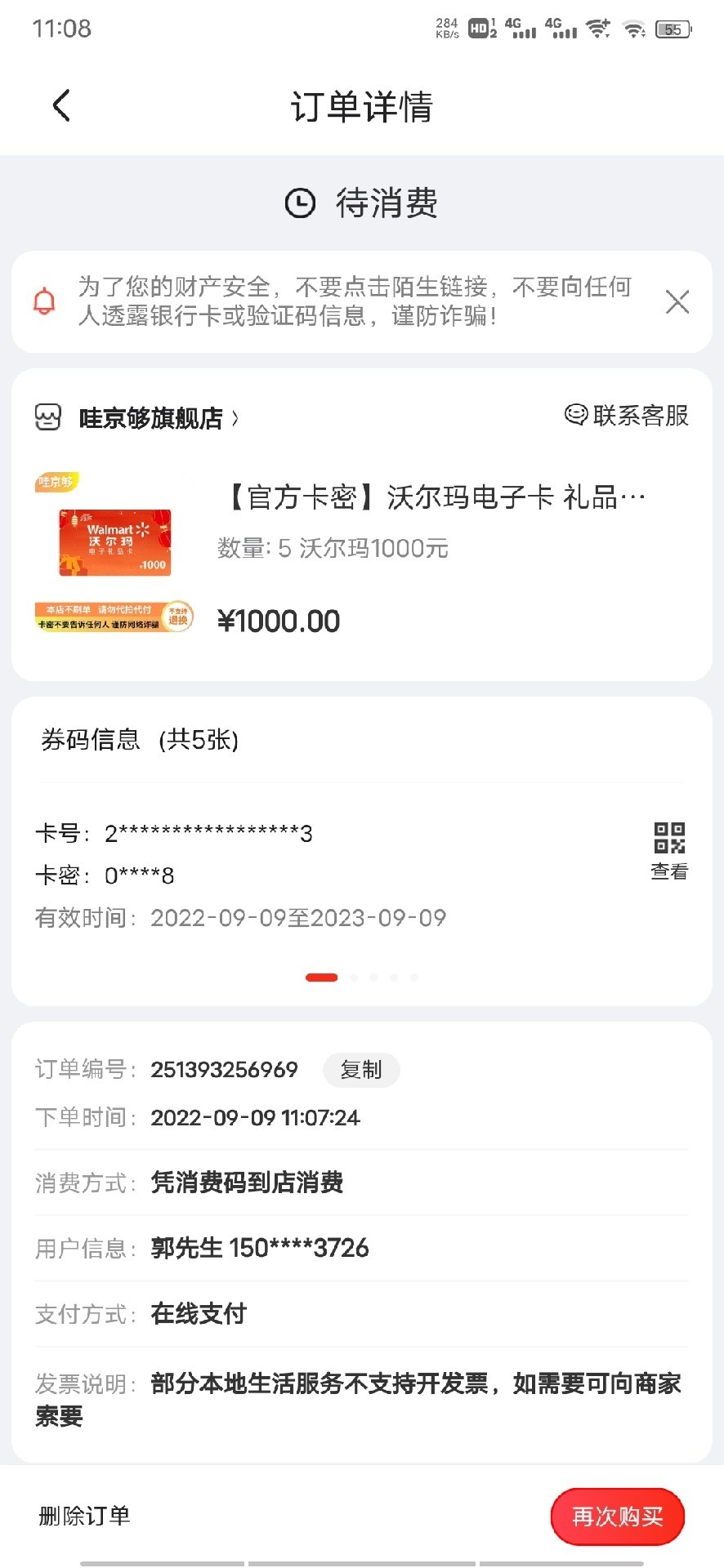Tap the QR code 查看 icon to view voucher
The image size is (724, 1568).
click(x=668, y=837)
